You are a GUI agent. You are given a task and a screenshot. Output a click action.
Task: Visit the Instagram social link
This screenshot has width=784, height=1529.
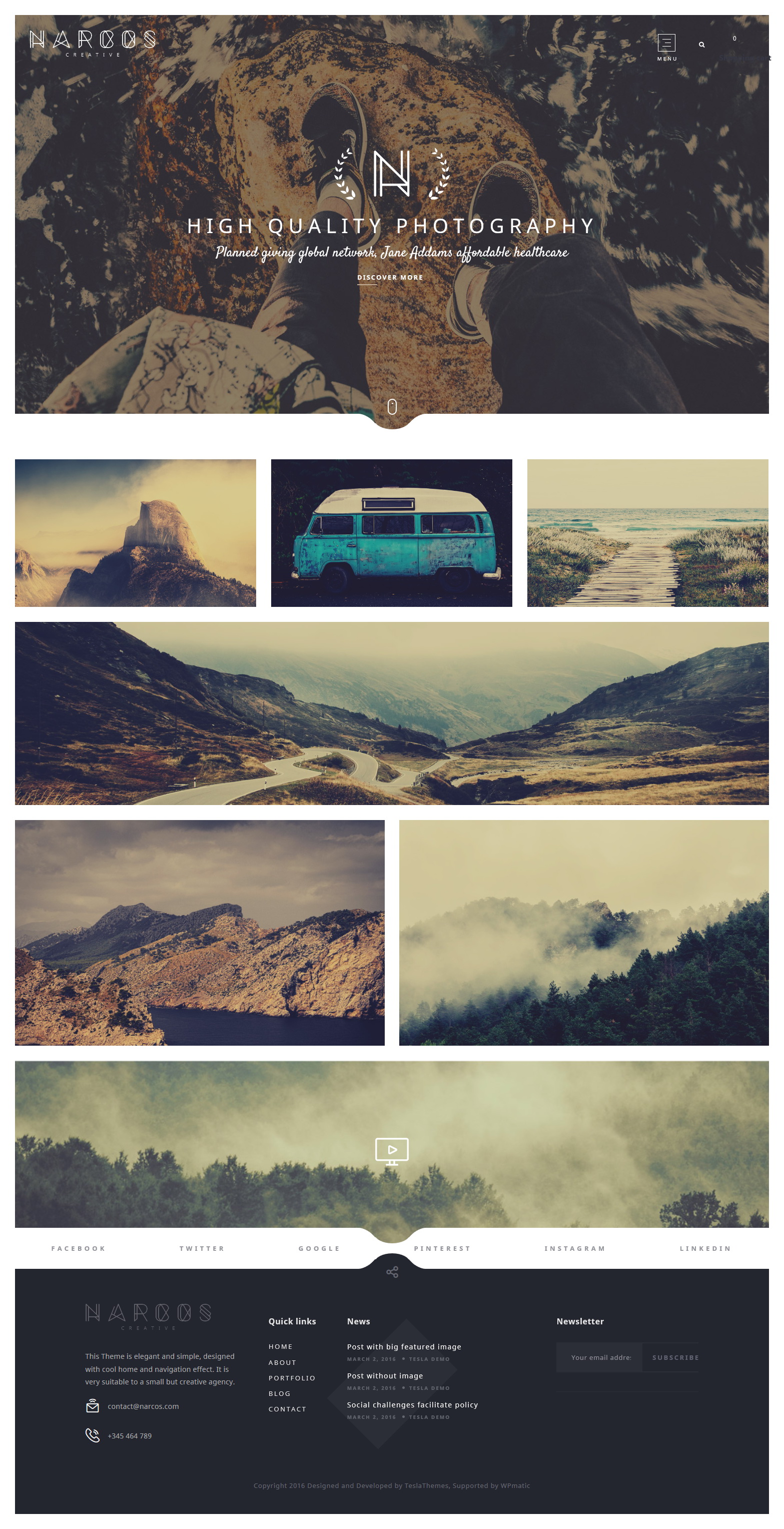click(x=574, y=1248)
